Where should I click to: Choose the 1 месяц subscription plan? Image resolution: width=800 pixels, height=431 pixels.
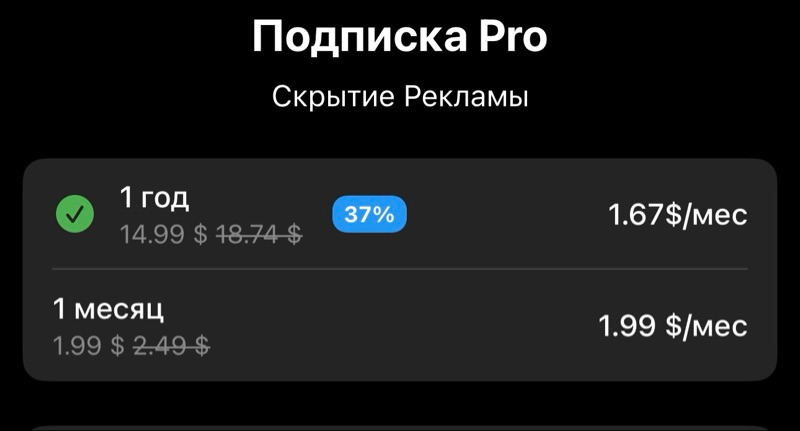pos(400,326)
